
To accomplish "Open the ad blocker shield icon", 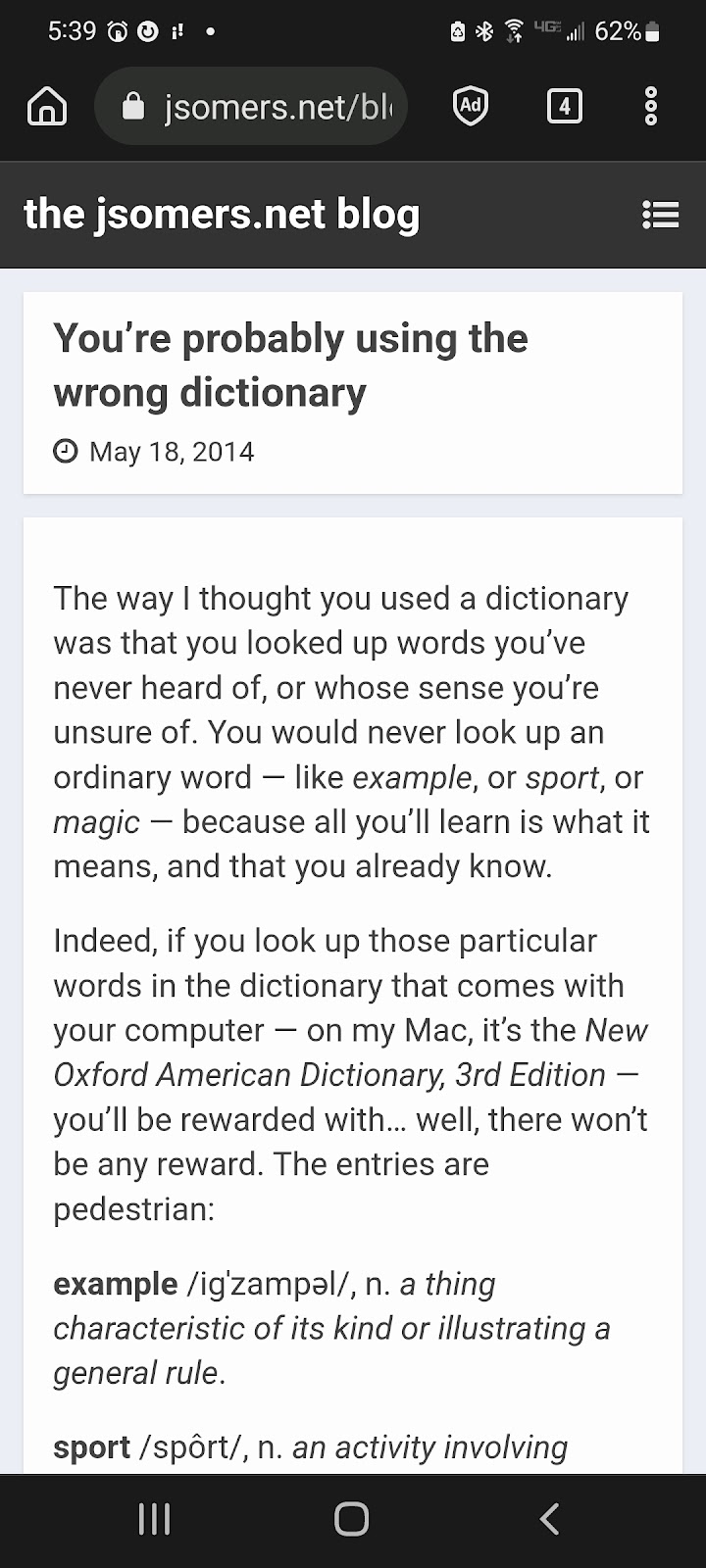I will (x=471, y=106).
